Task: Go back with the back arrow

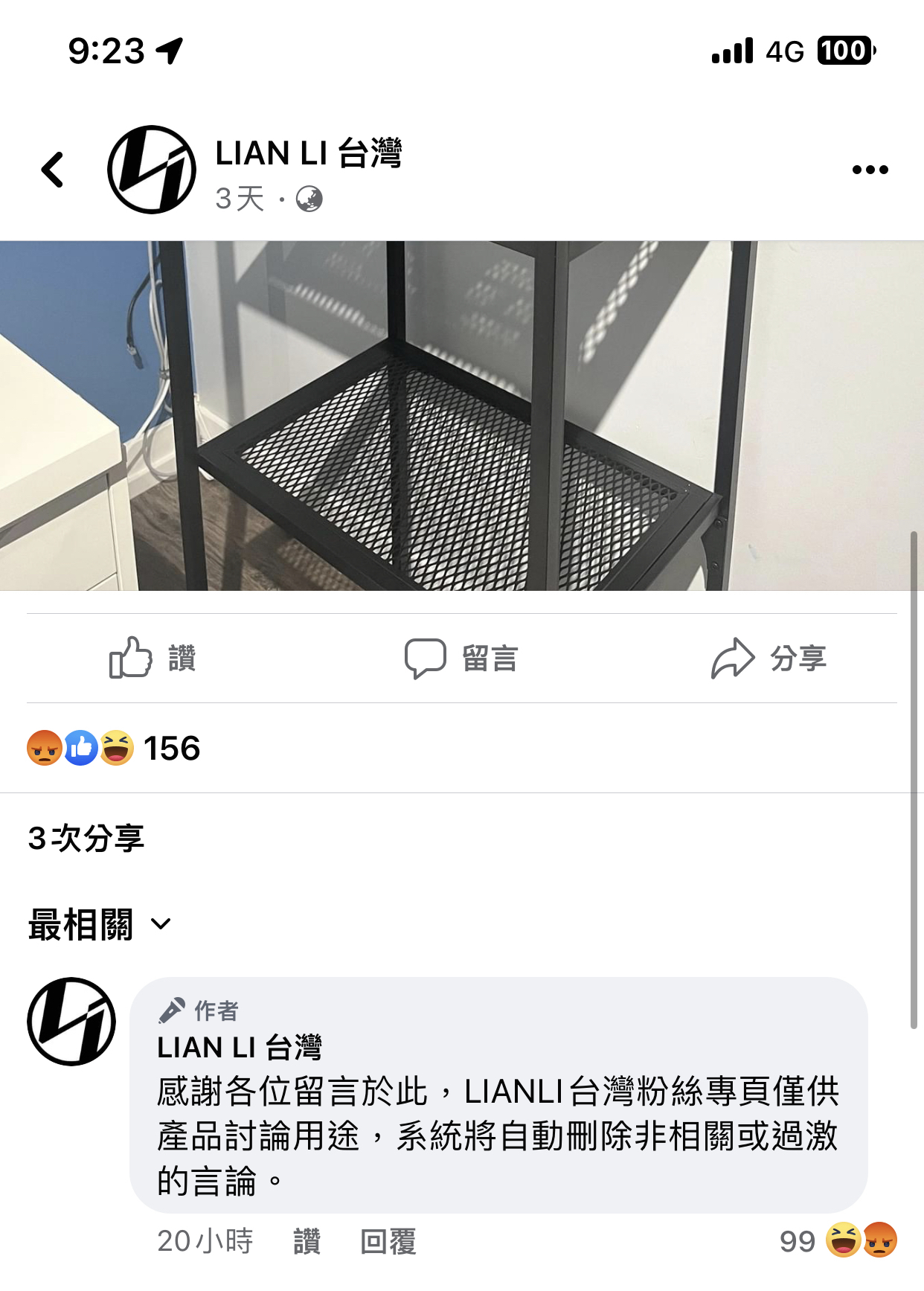Action: click(x=53, y=170)
